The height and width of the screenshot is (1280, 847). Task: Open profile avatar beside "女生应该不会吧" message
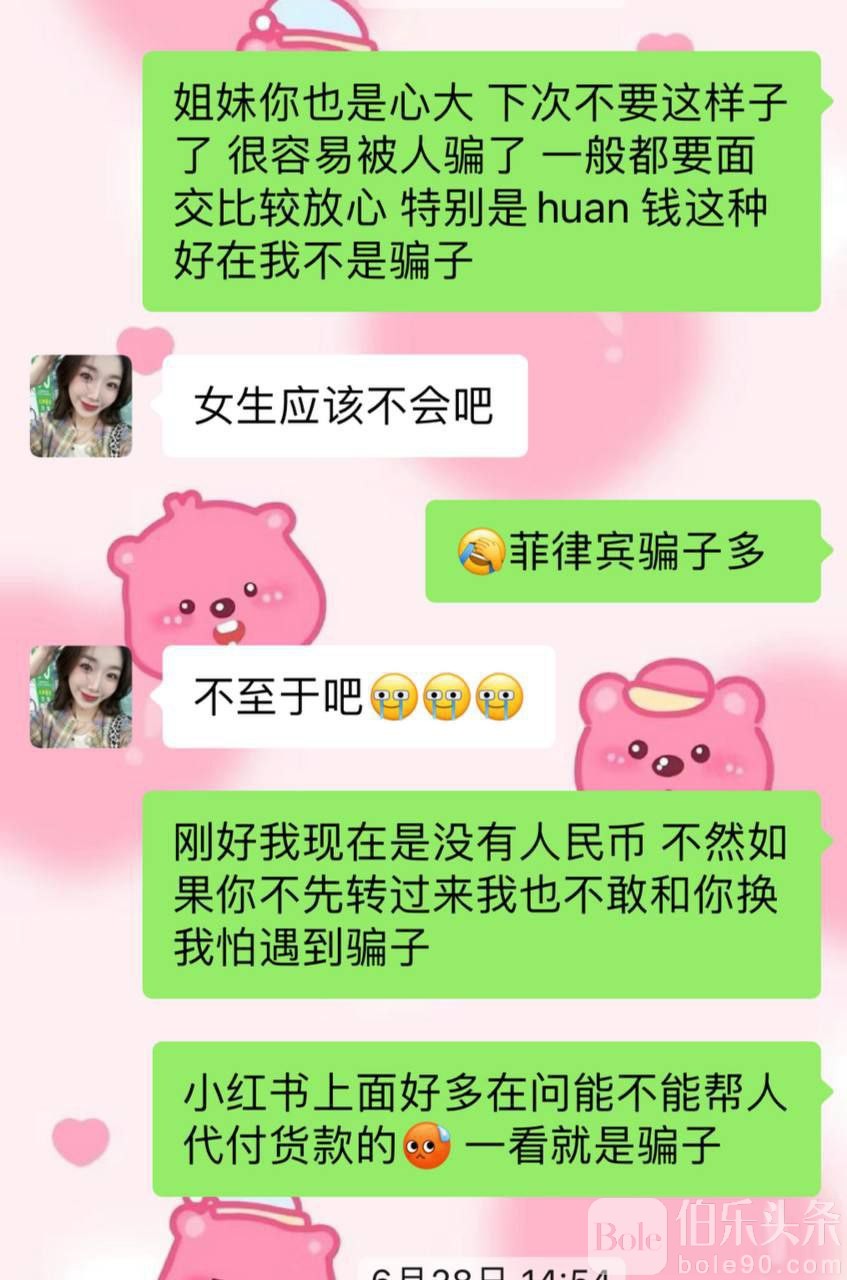81,406
